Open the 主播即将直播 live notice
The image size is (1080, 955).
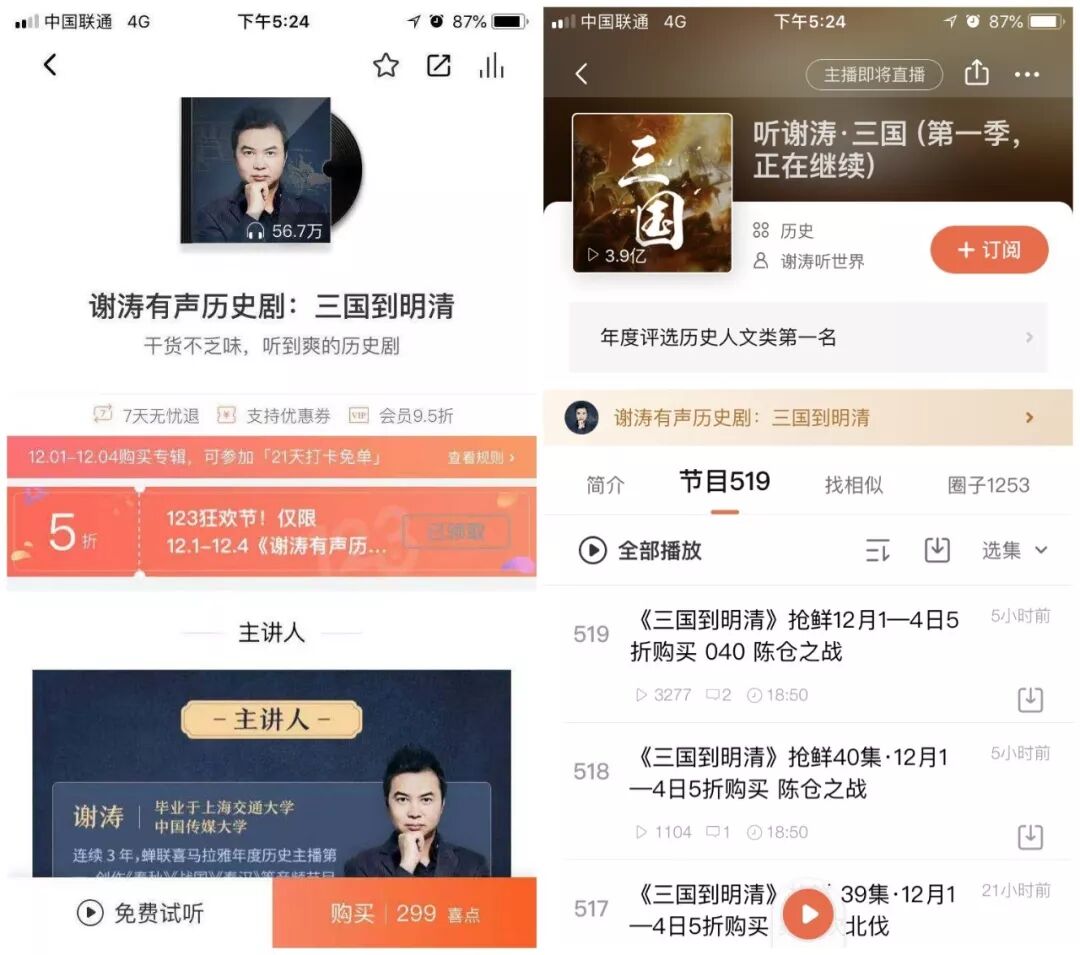click(x=873, y=75)
